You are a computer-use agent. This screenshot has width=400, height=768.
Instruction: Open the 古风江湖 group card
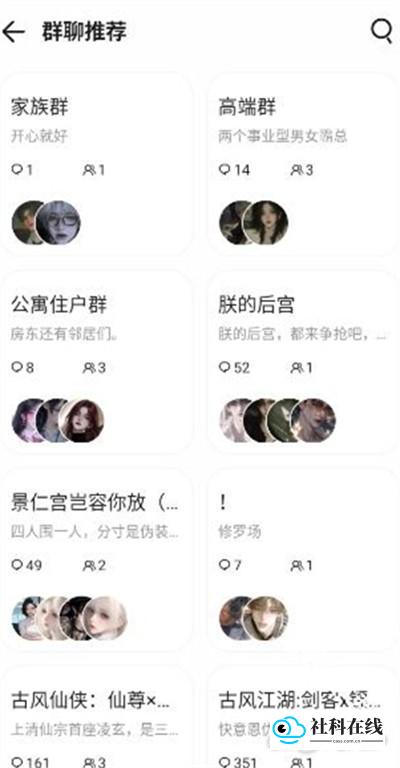303,717
